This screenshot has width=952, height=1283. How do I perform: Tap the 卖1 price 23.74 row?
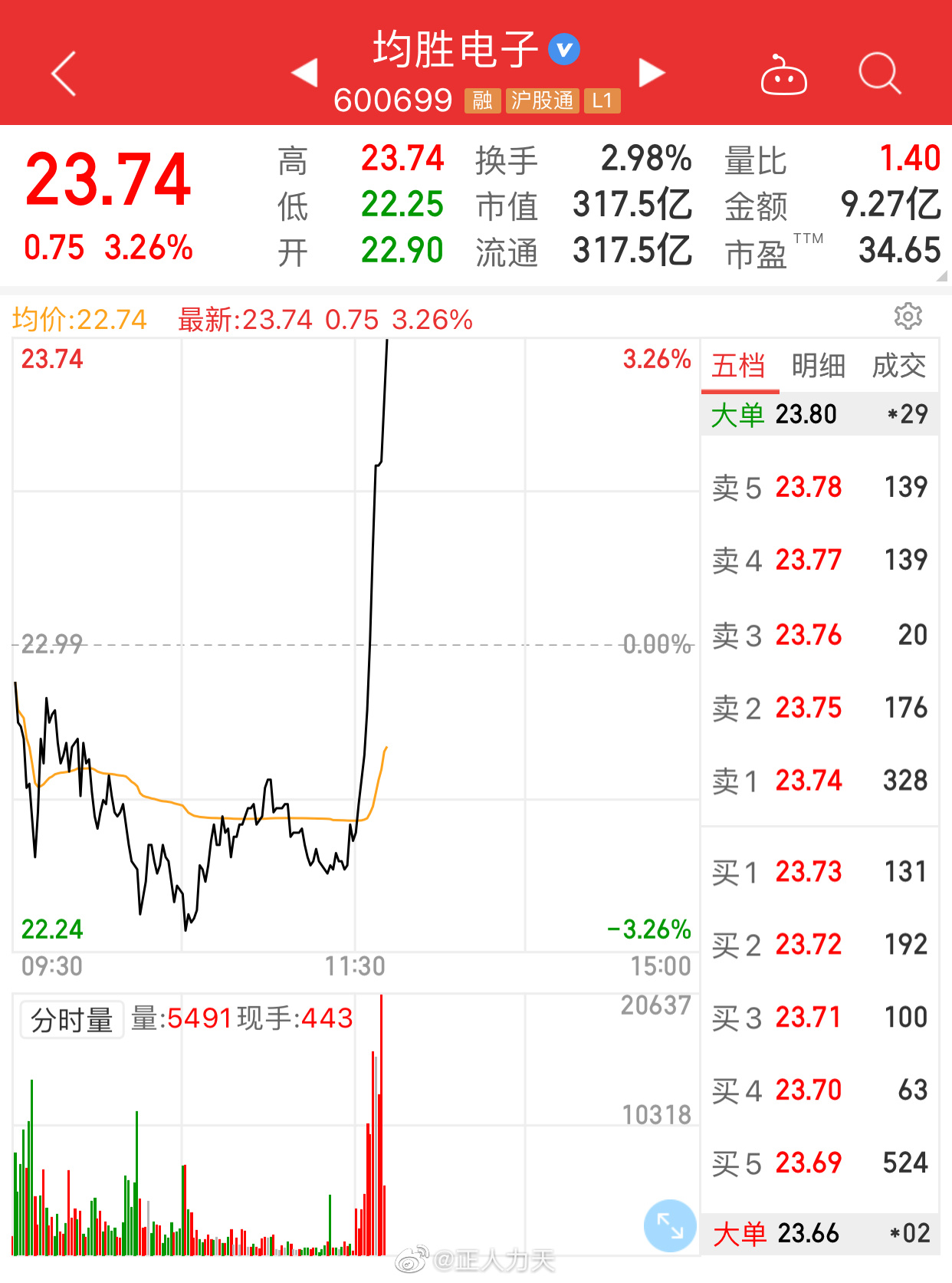tap(819, 781)
